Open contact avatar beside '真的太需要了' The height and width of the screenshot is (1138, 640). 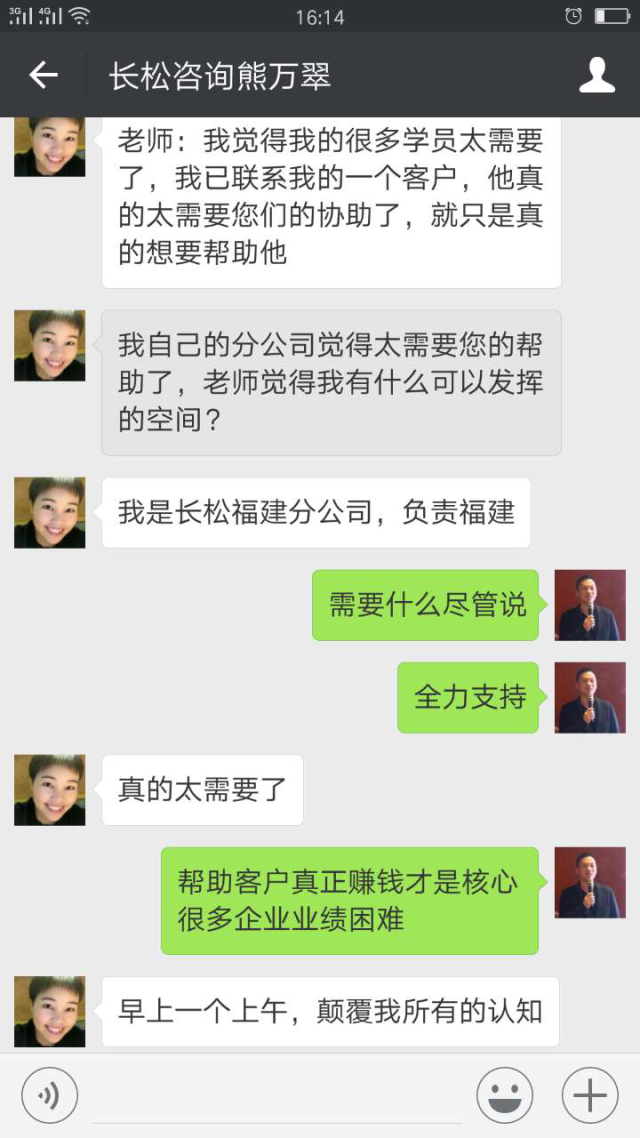point(49,790)
